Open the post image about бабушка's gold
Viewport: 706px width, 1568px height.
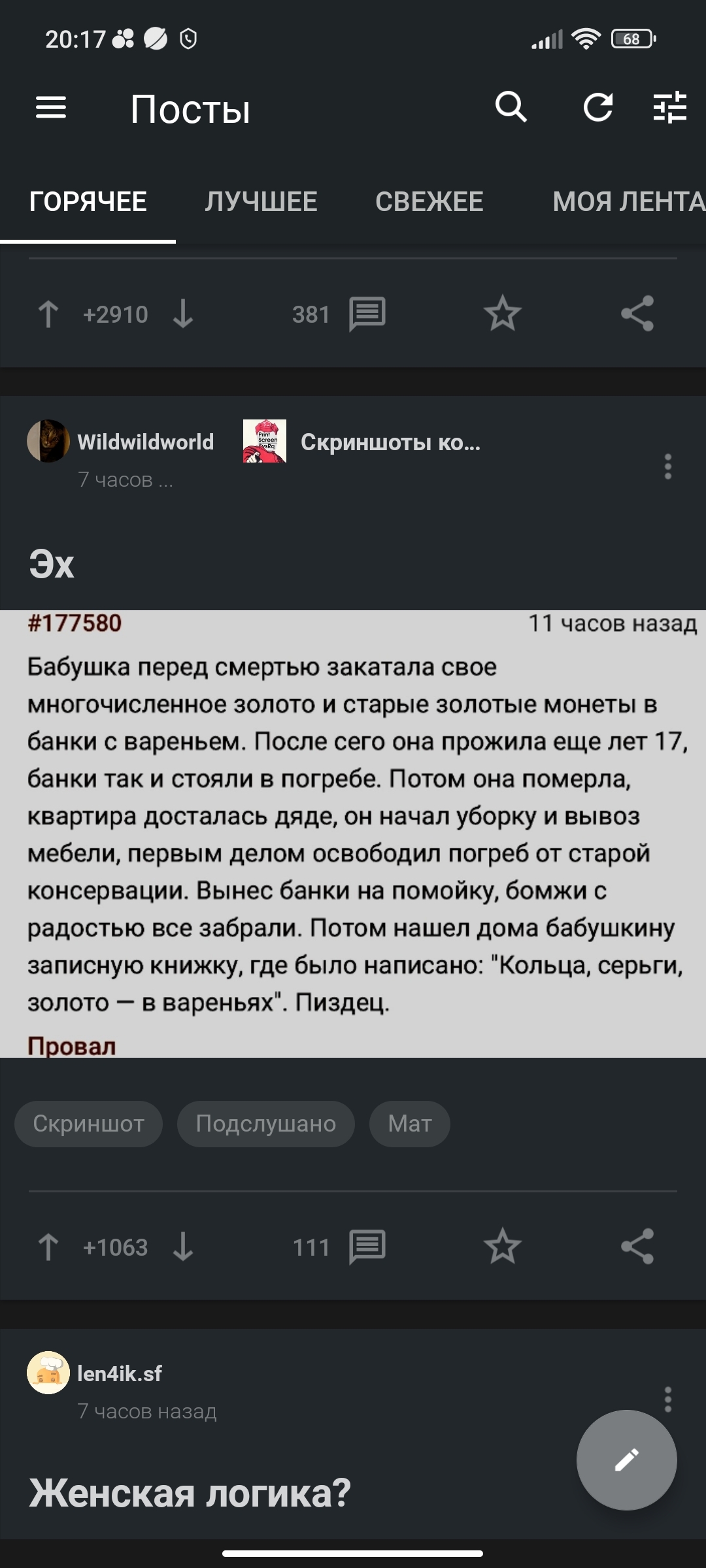pyautogui.click(x=353, y=833)
